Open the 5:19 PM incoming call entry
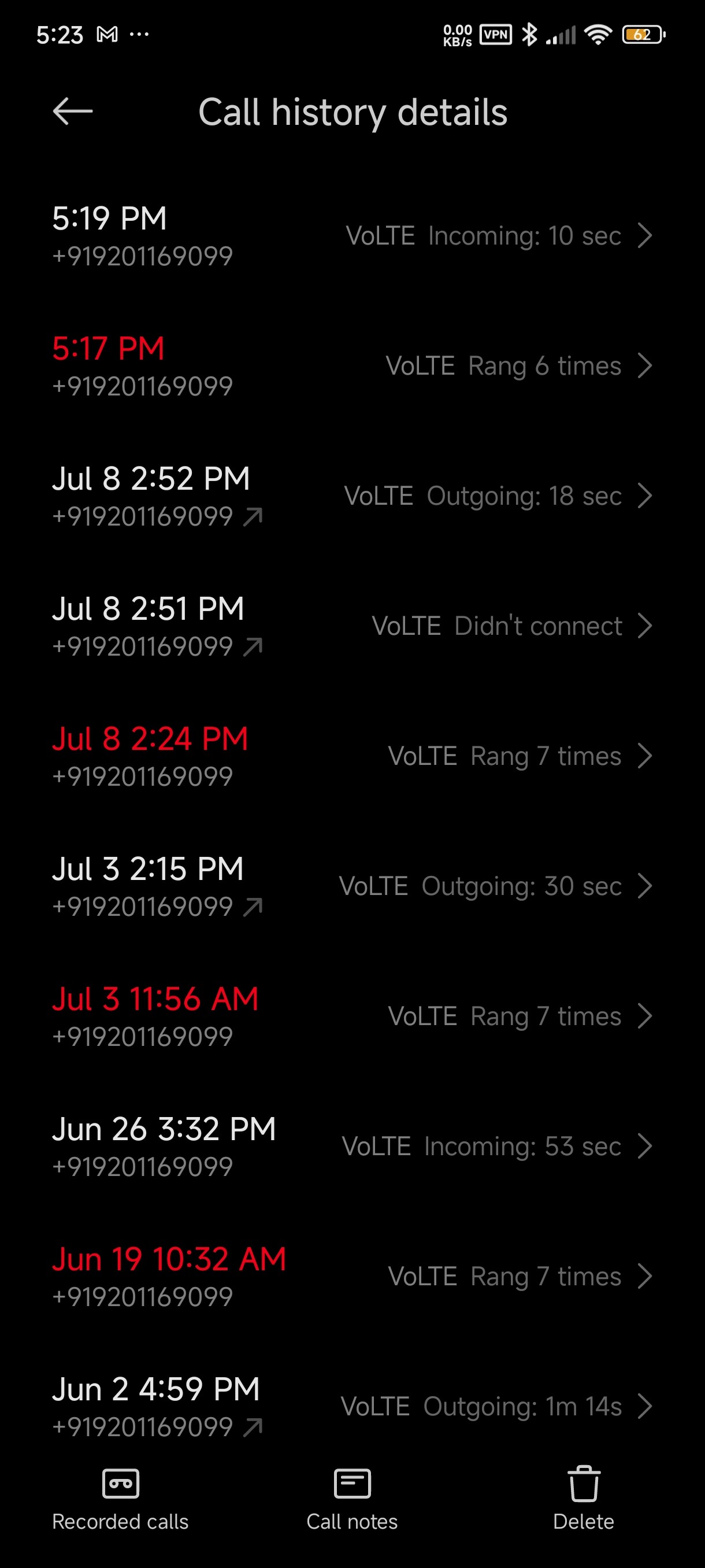Image resolution: width=705 pixels, height=1568 pixels. [352, 235]
